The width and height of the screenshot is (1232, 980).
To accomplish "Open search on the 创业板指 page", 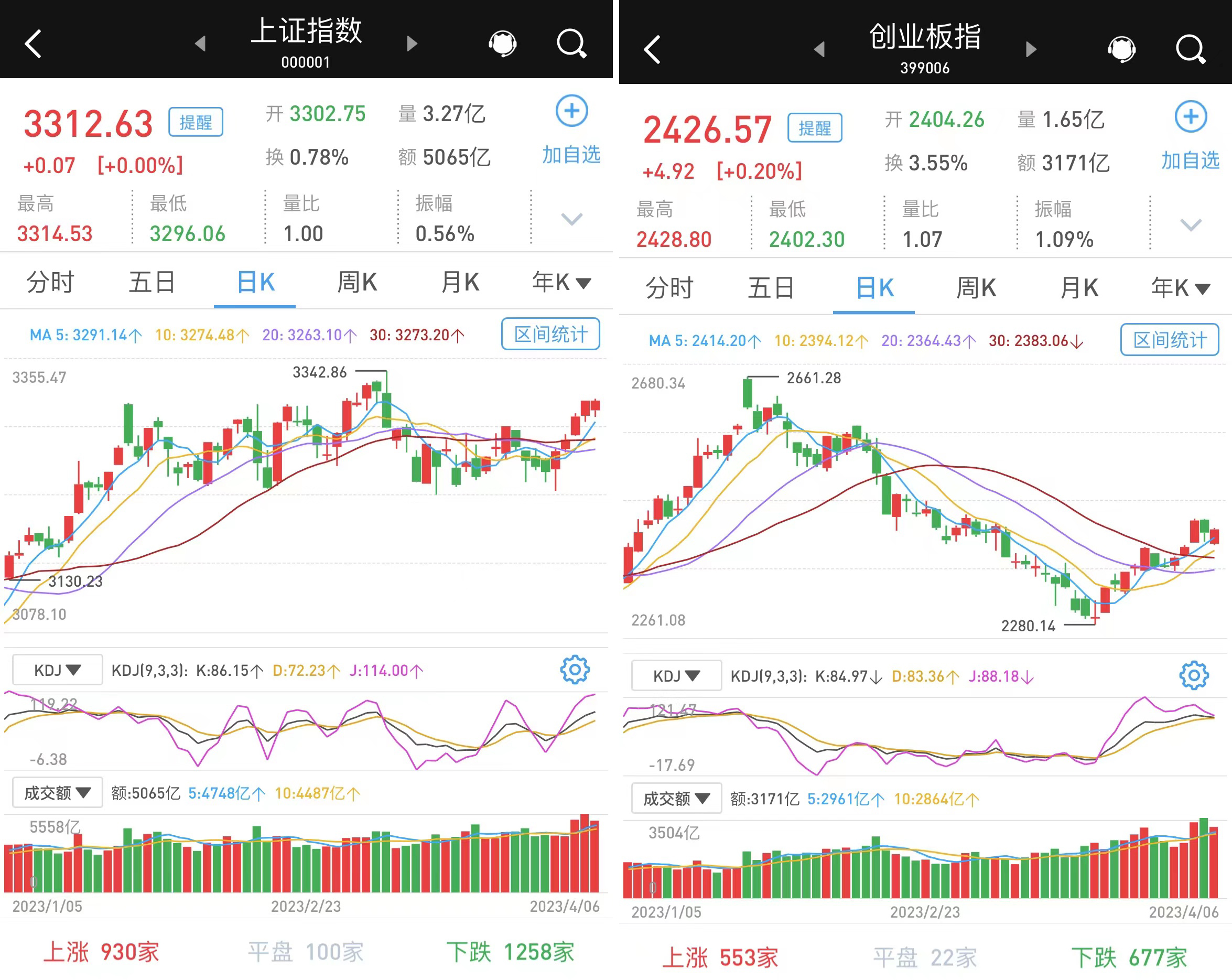I will point(1190,50).
